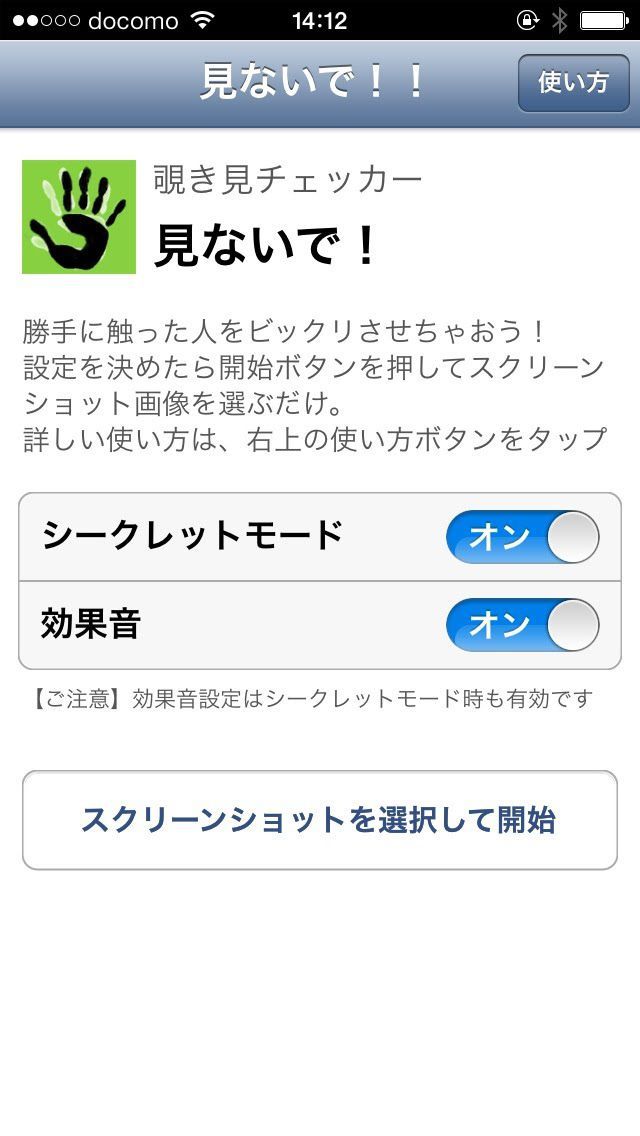640x1136 pixels.
Task: Turn off the シークレットモード switch
Action: pyautogui.click(x=522, y=537)
